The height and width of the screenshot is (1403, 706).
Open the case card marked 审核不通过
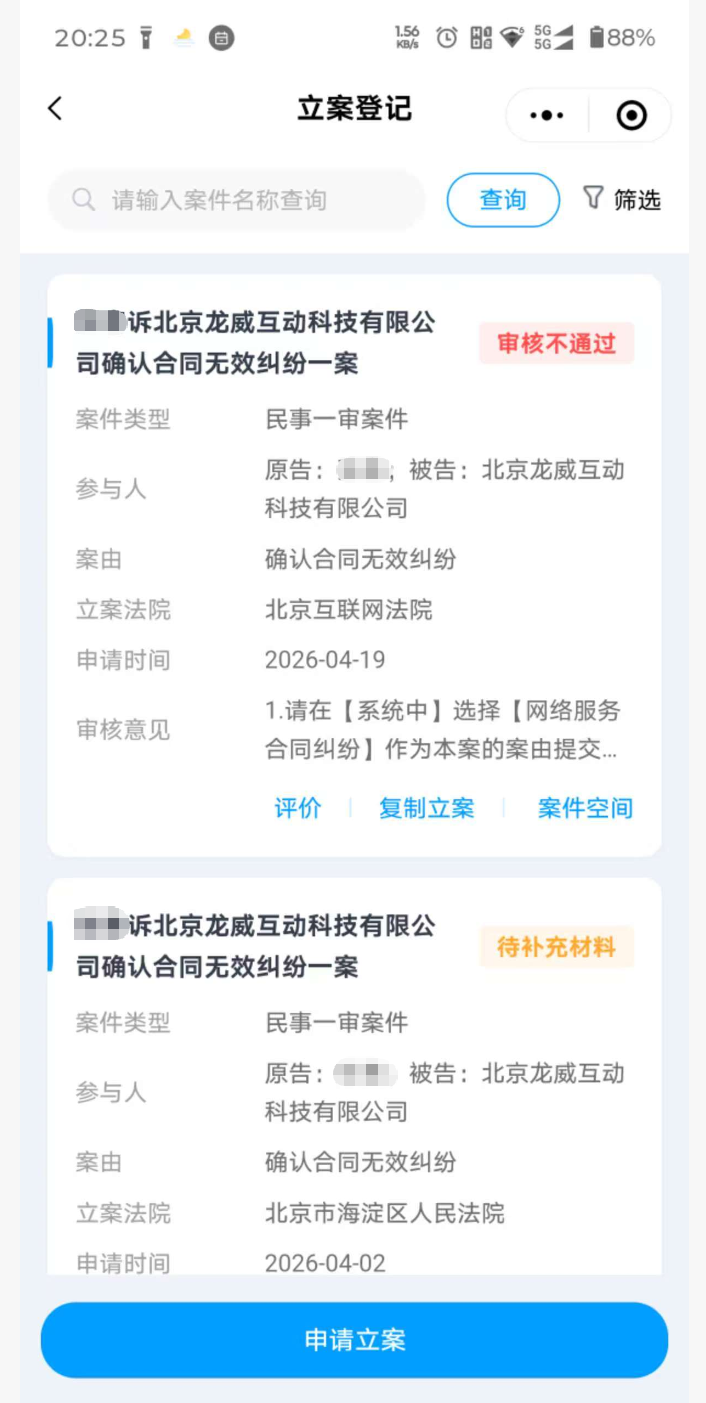[x=354, y=566]
